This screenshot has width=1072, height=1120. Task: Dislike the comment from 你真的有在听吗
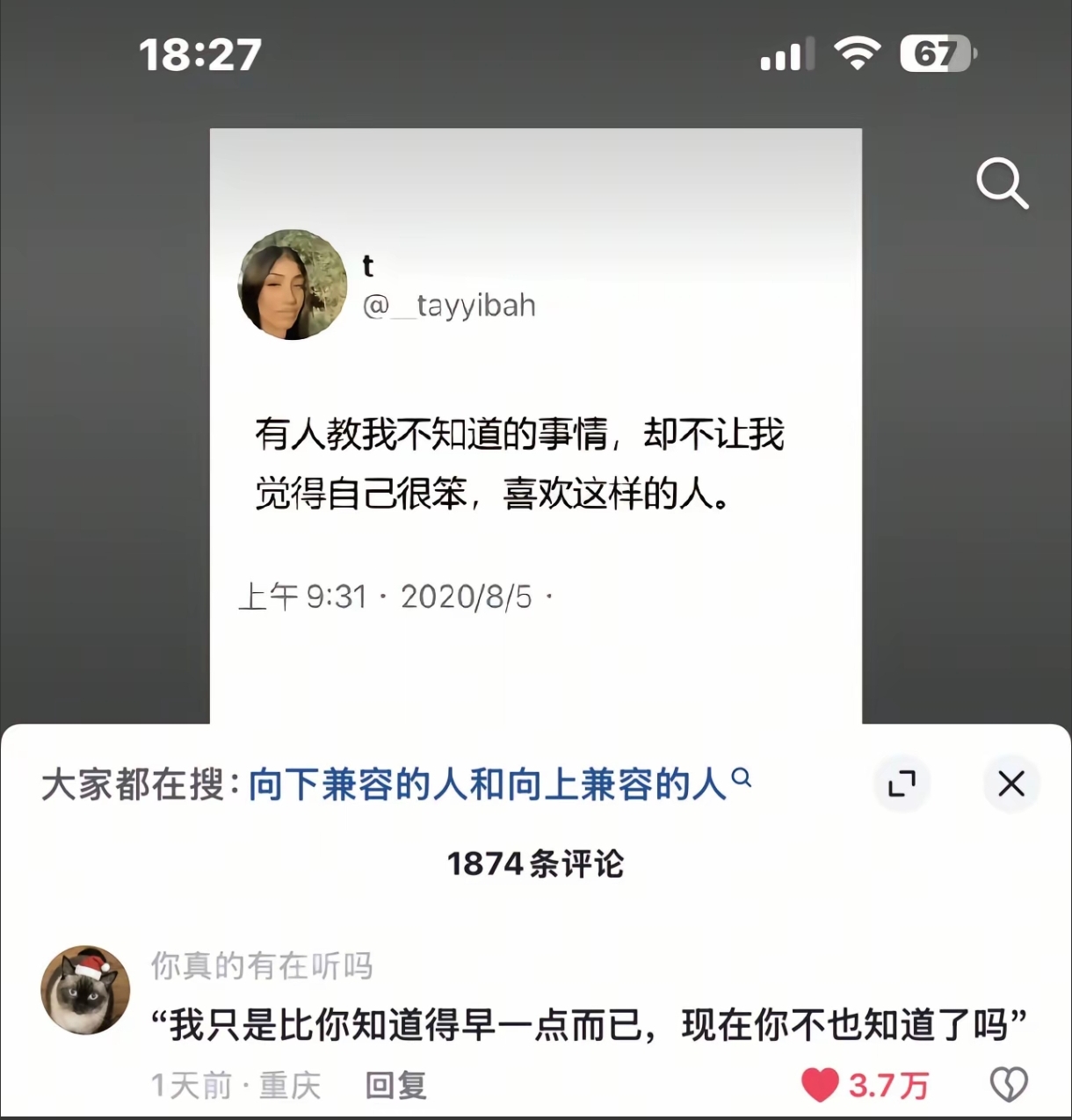tap(1008, 1086)
